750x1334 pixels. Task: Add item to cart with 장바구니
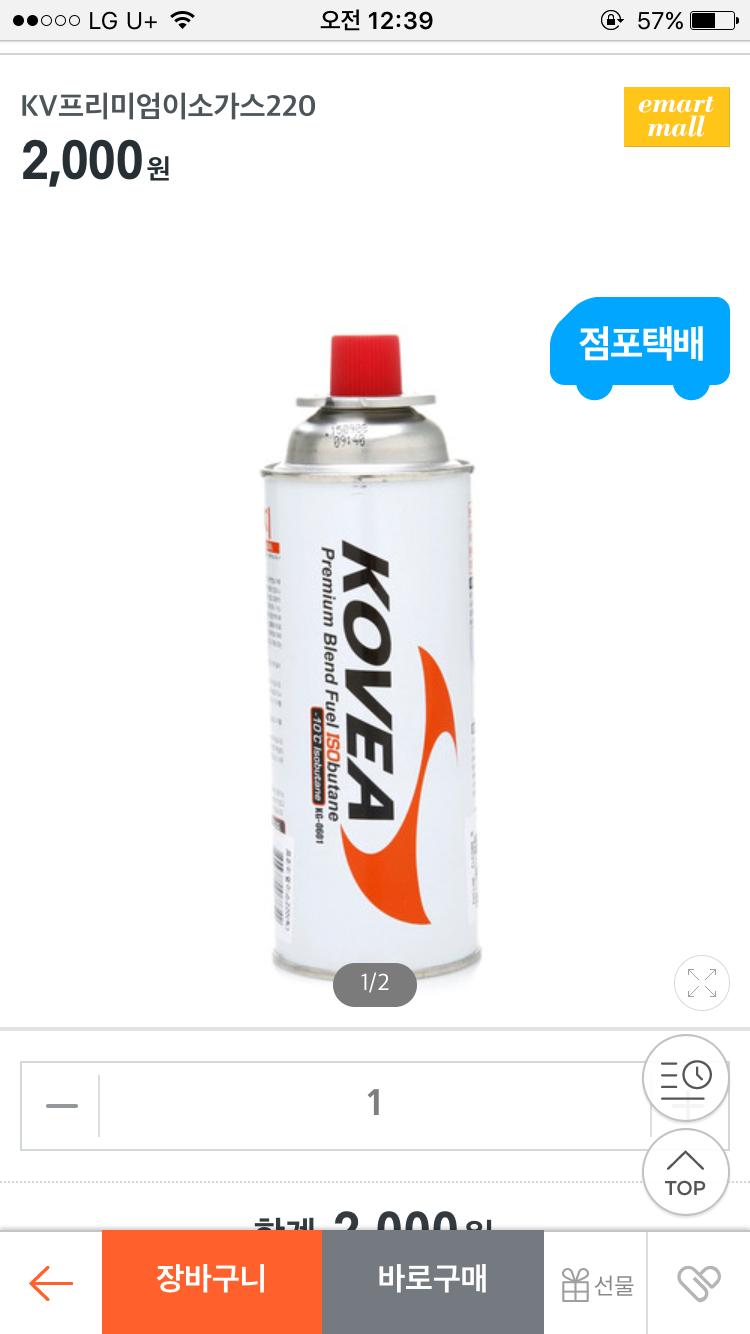coord(211,1280)
